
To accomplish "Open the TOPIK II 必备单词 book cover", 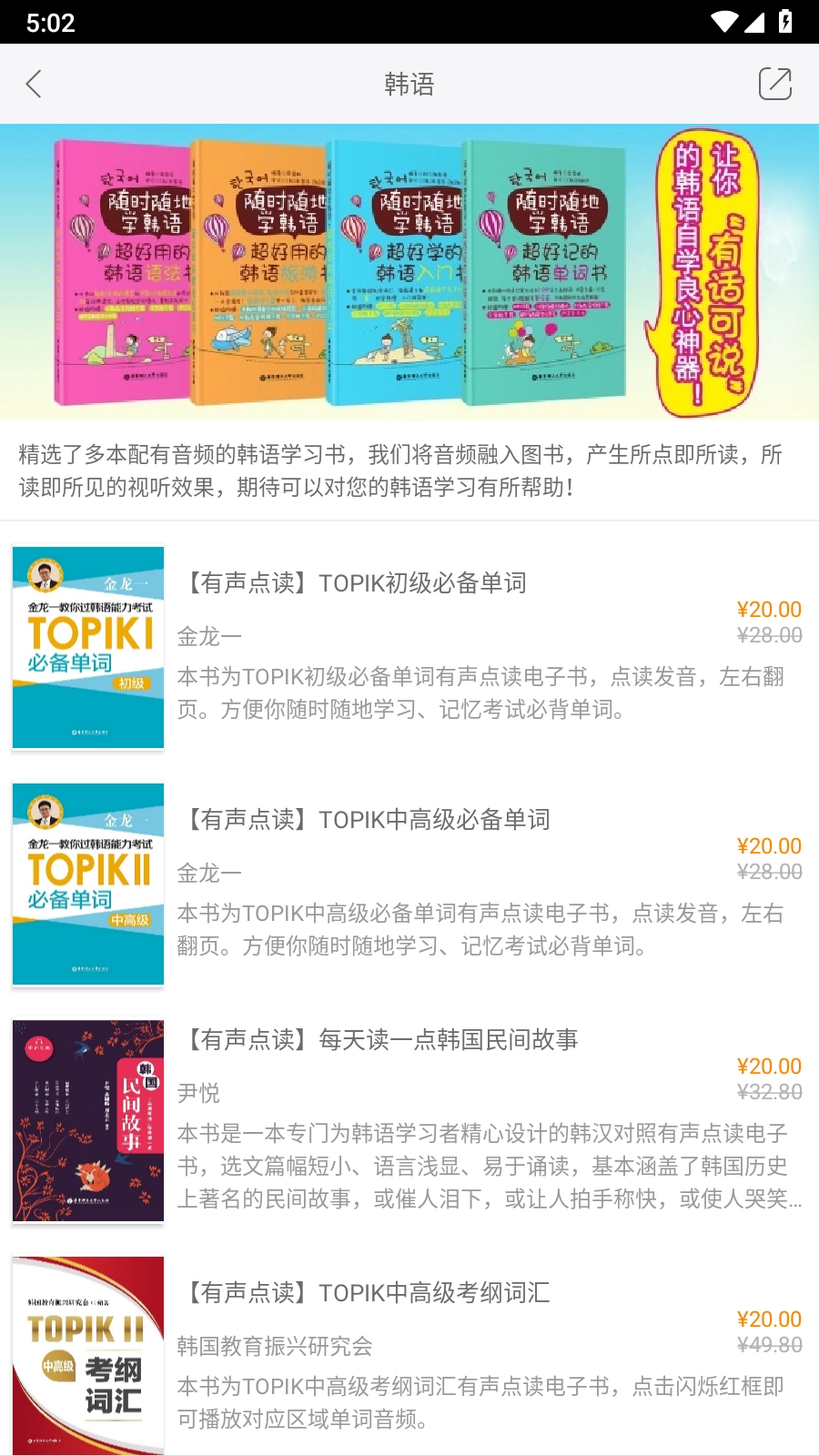I will click(86, 885).
